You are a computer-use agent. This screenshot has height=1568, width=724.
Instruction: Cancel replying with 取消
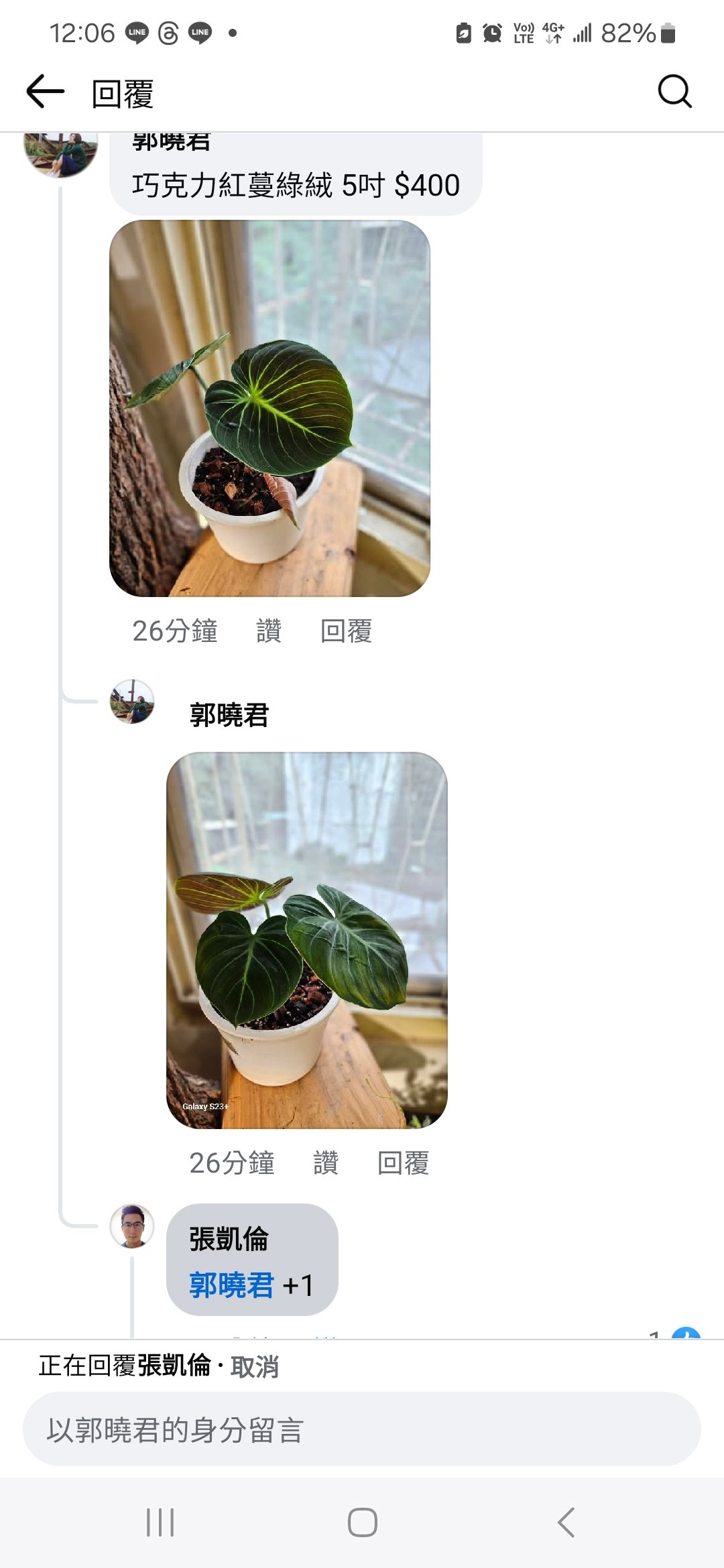[x=254, y=1366]
